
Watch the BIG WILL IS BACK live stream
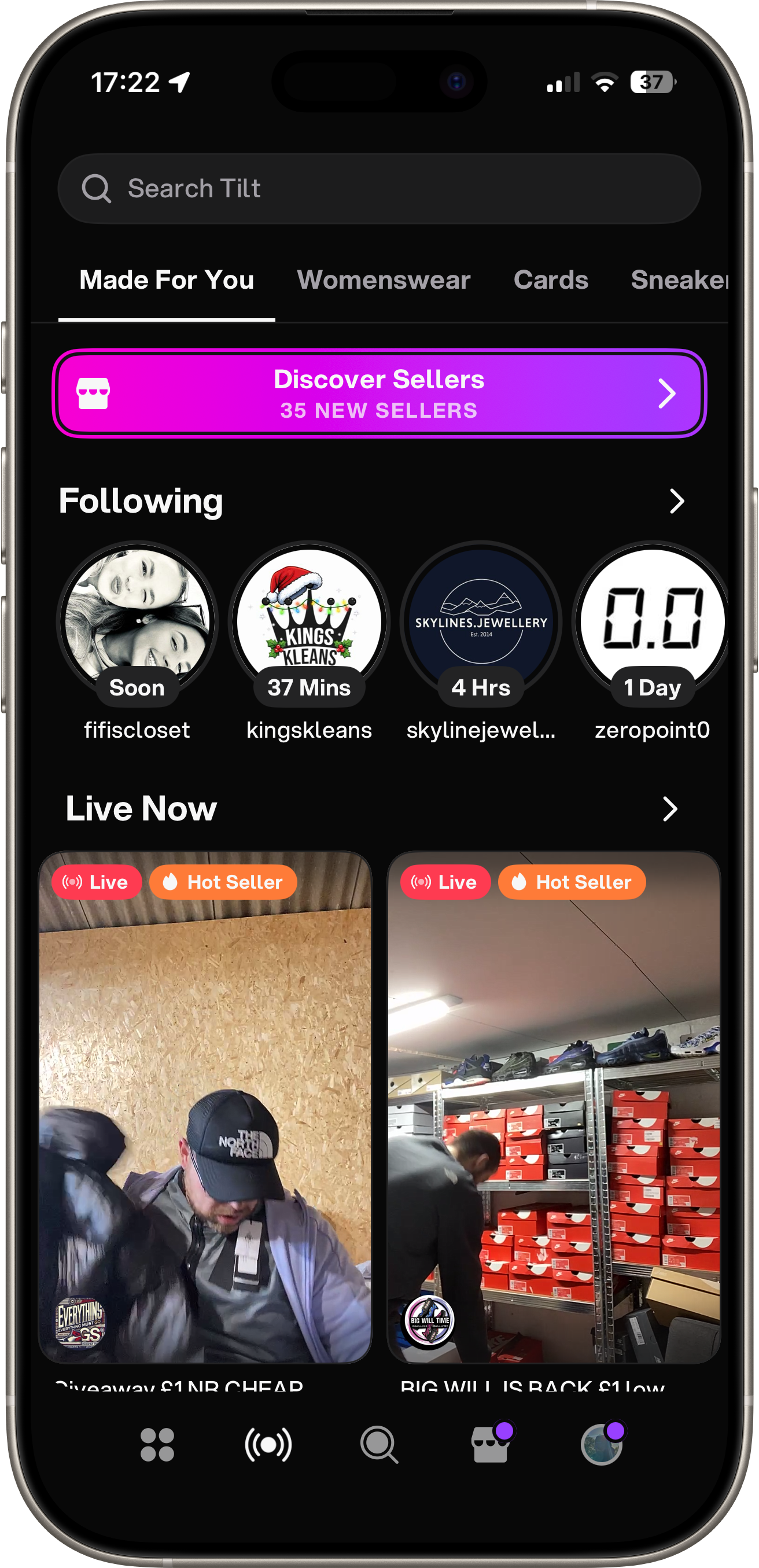coord(553,1108)
